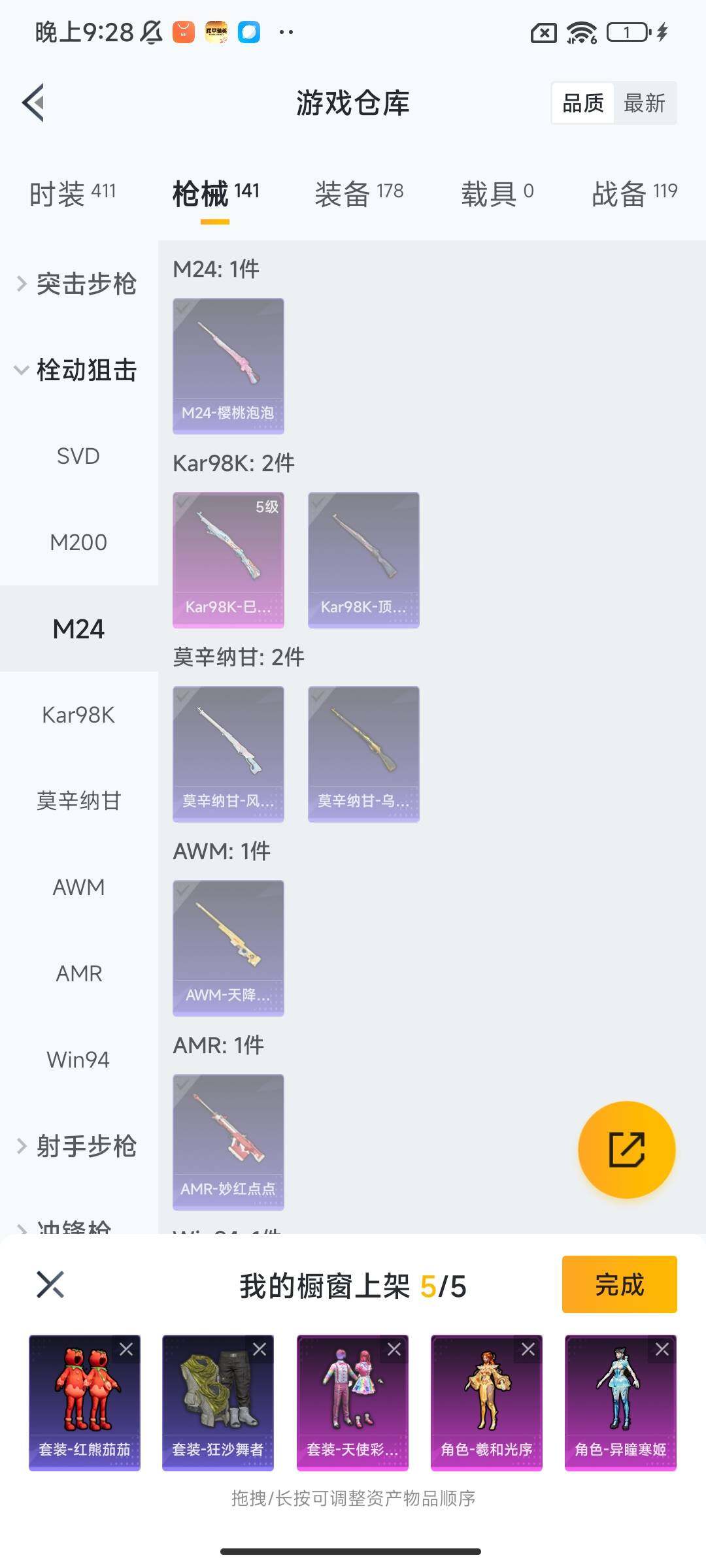
Task: Expand the 突击步枪 category
Action: coord(77,284)
